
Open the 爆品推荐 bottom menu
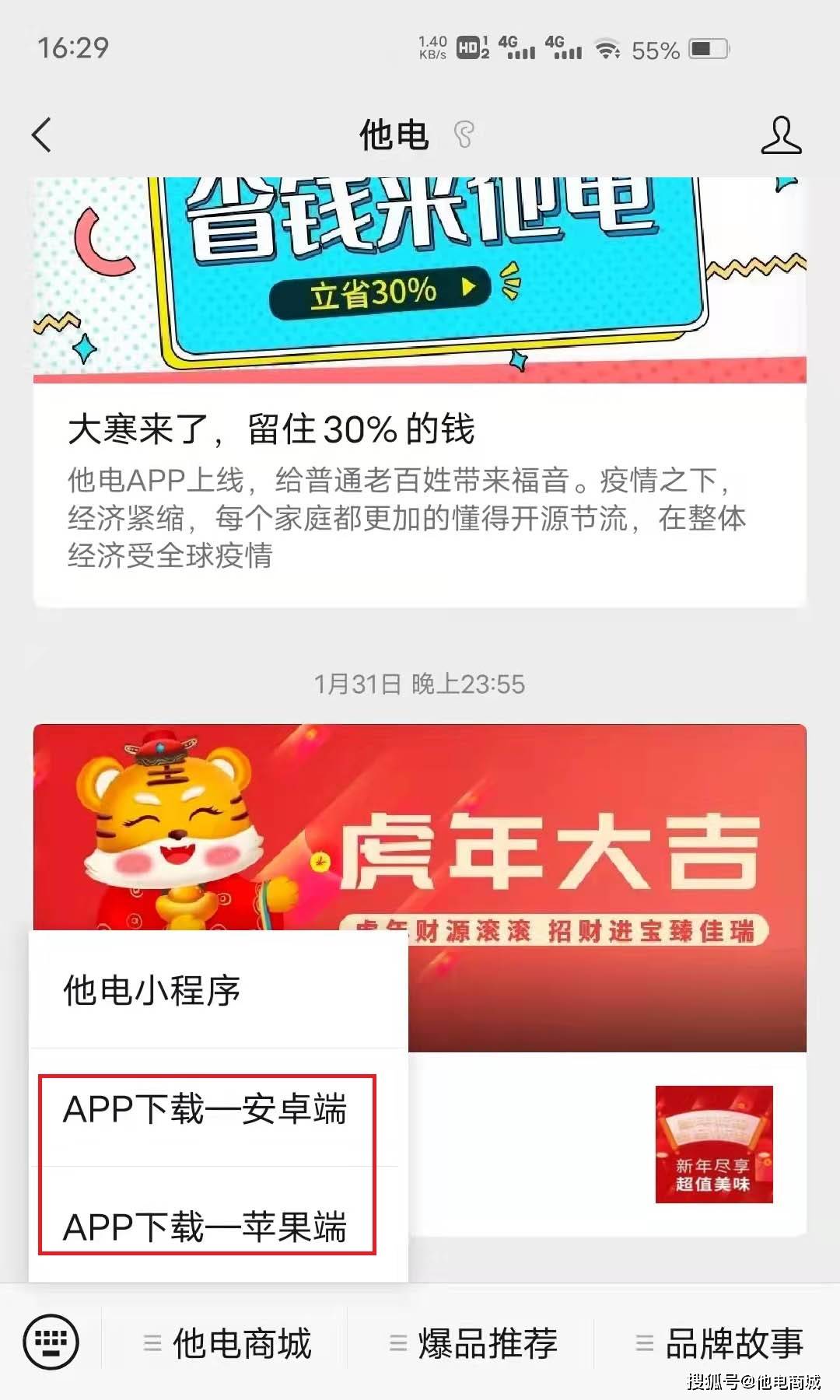tap(473, 1343)
